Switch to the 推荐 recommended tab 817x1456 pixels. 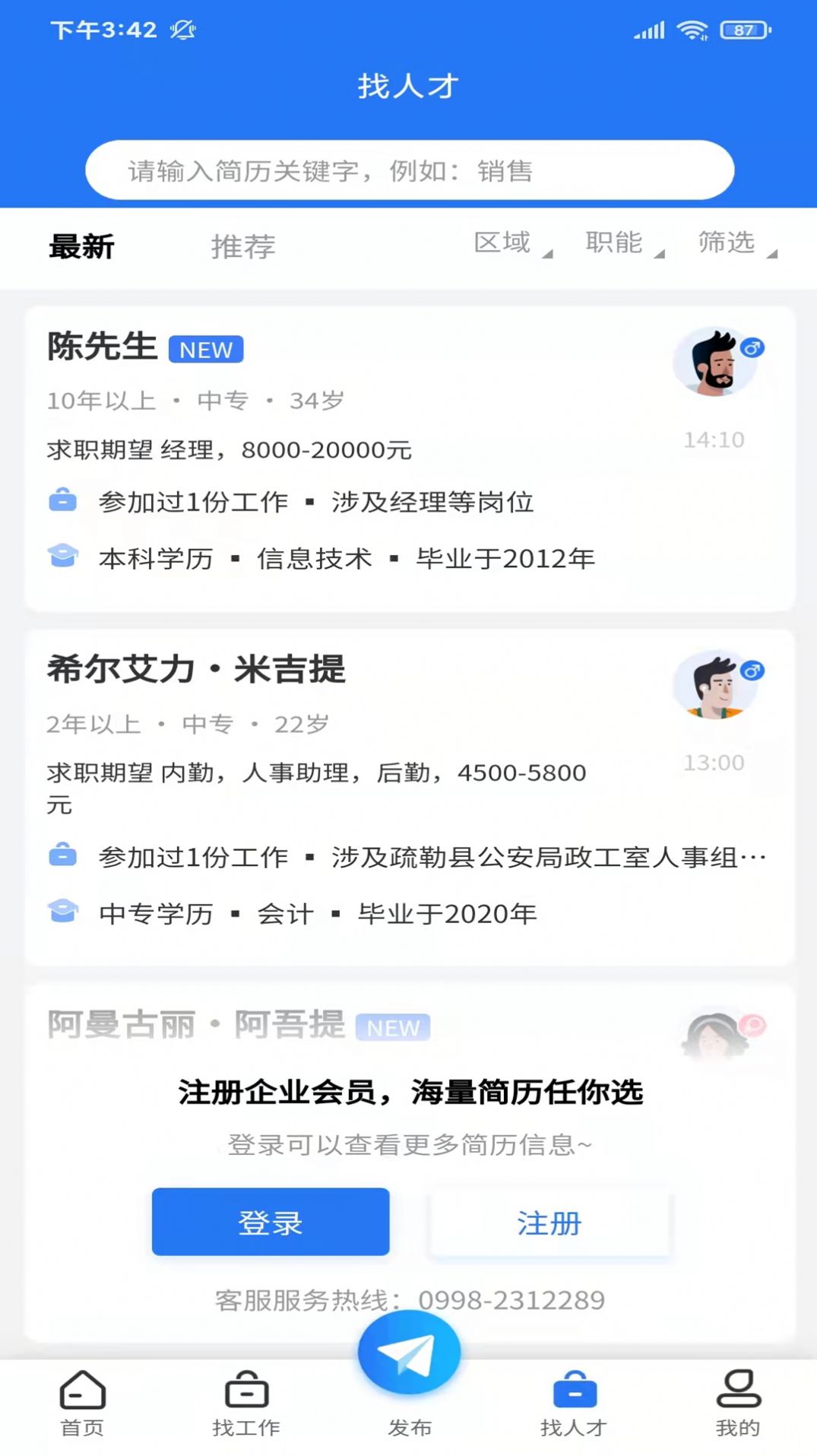click(x=242, y=246)
